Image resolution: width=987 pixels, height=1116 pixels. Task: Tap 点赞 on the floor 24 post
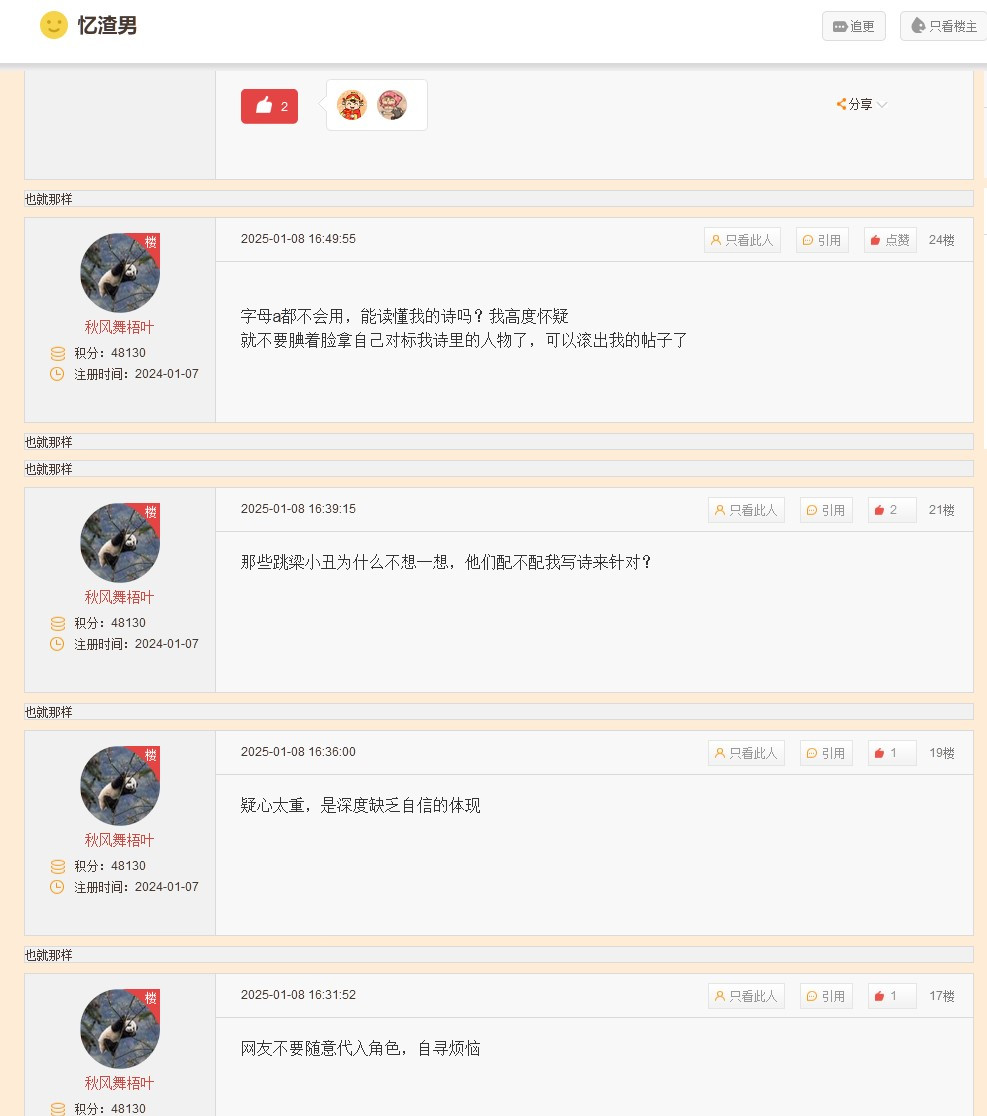click(890, 240)
